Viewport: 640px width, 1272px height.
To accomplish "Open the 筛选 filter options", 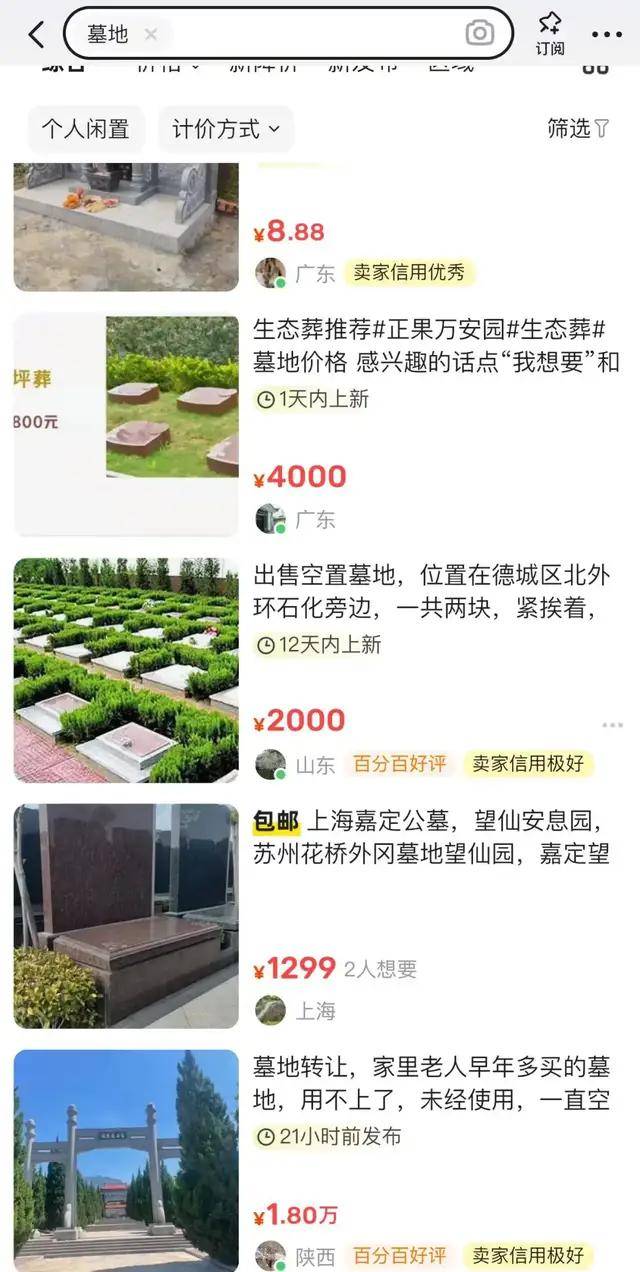I will (x=578, y=129).
